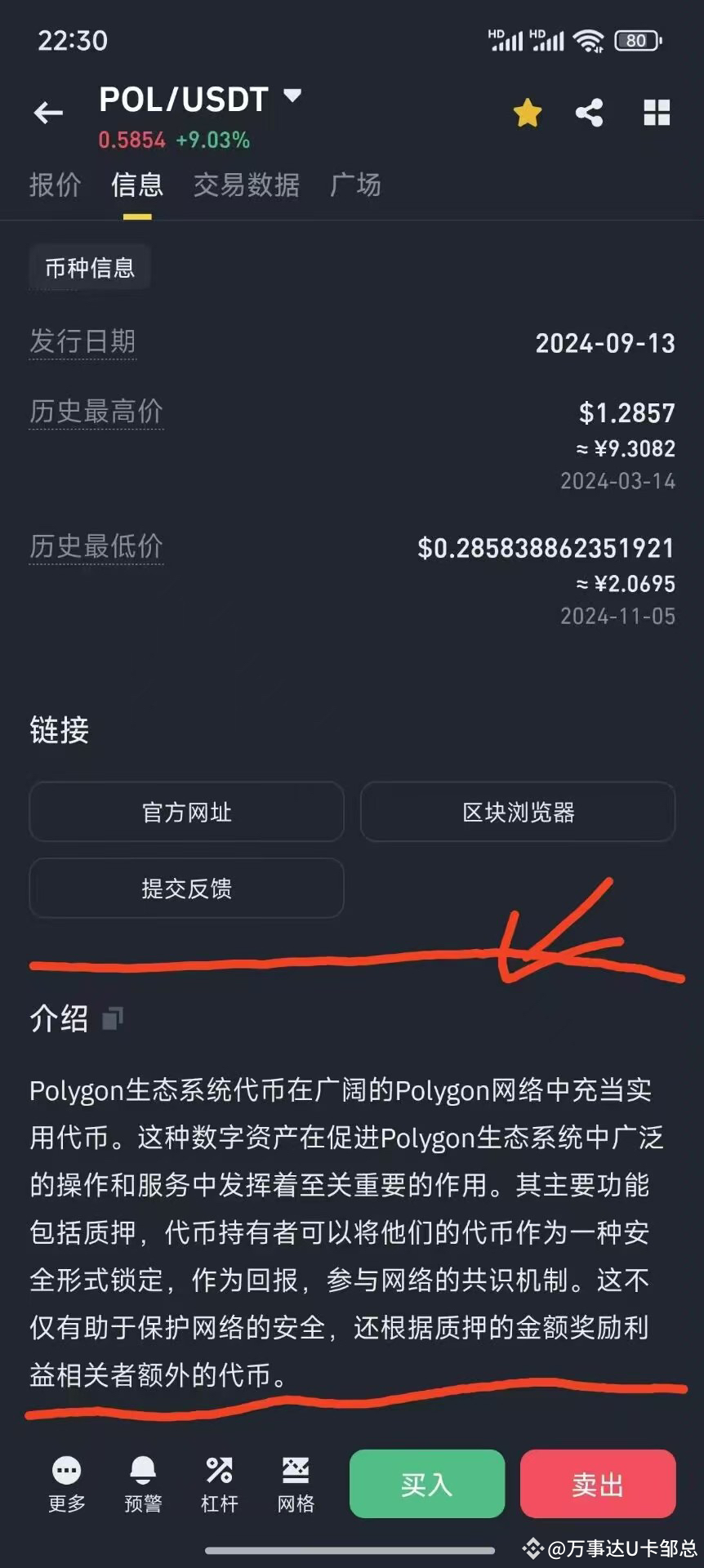Open the 广场 section

click(354, 185)
